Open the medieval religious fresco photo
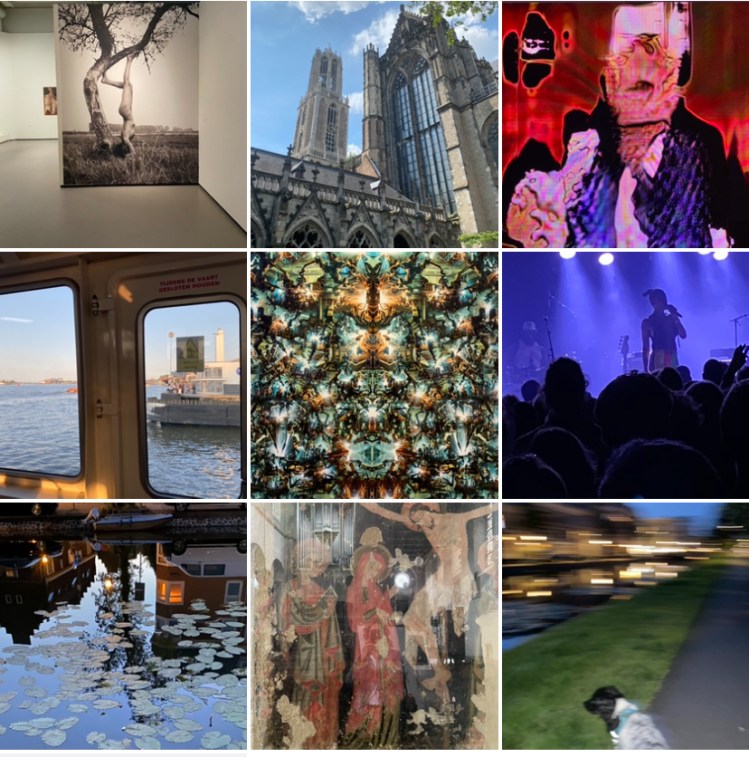749x757 pixels. pyautogui.click(x=374, y=626)
